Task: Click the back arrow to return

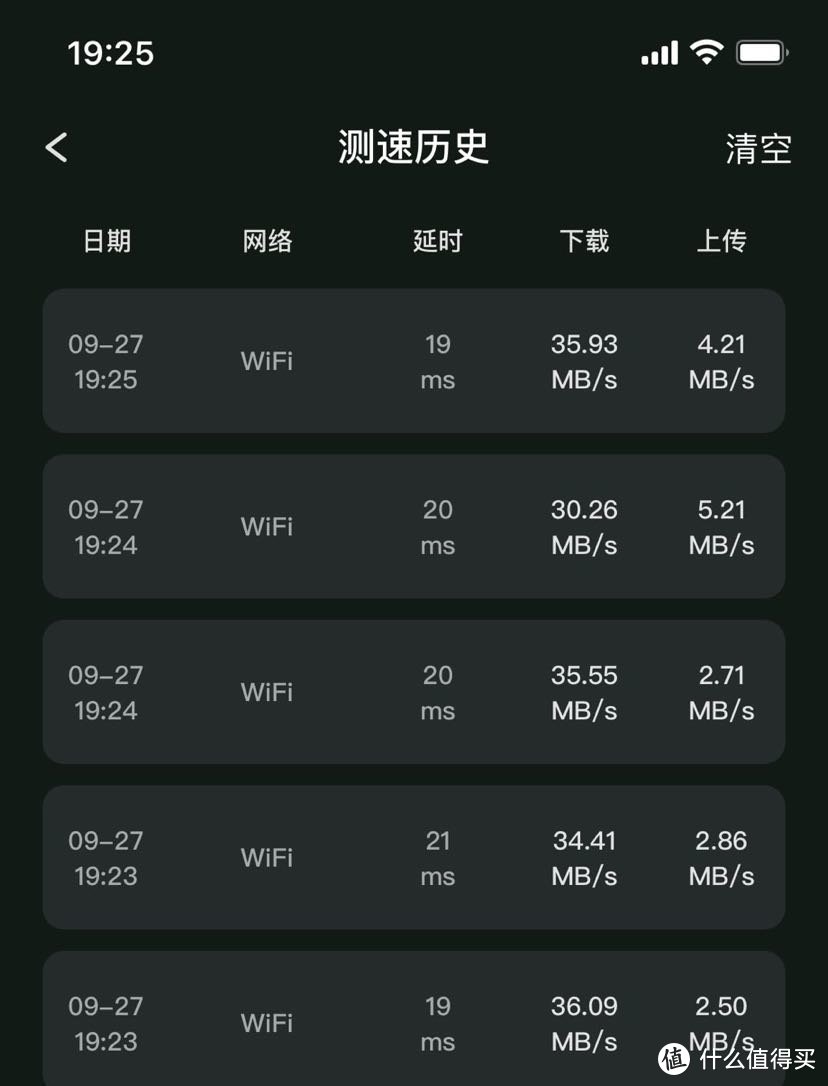Action: (x=55, y=146)
